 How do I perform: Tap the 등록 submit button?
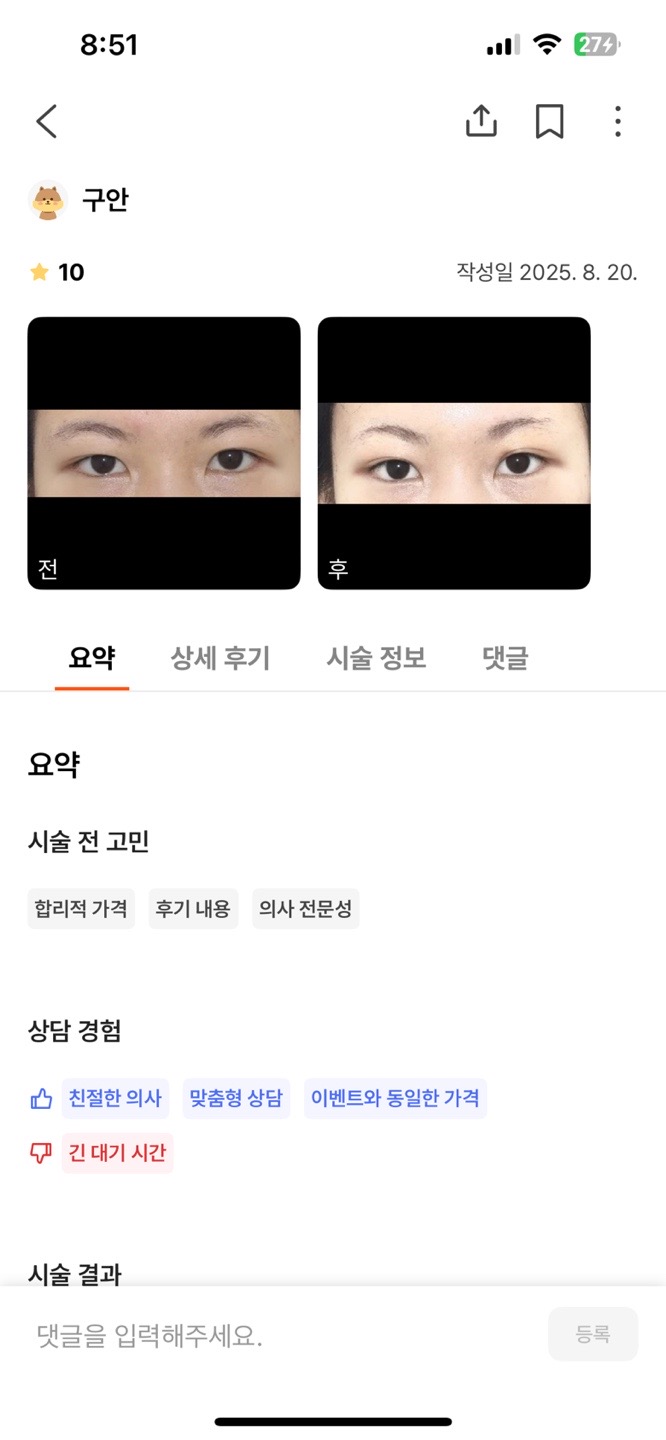[593, 1334]
